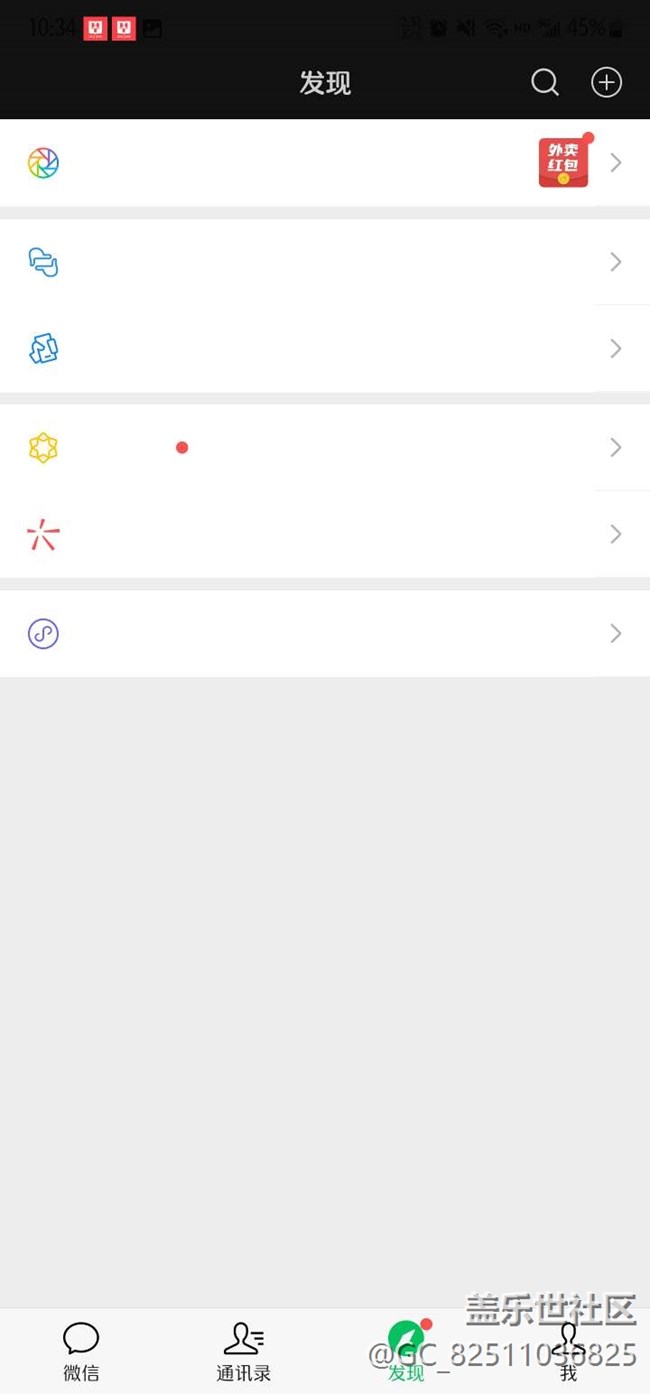Open the search magnifier icon
This screenshot has height=1394, width=650.
click(545, 82)
